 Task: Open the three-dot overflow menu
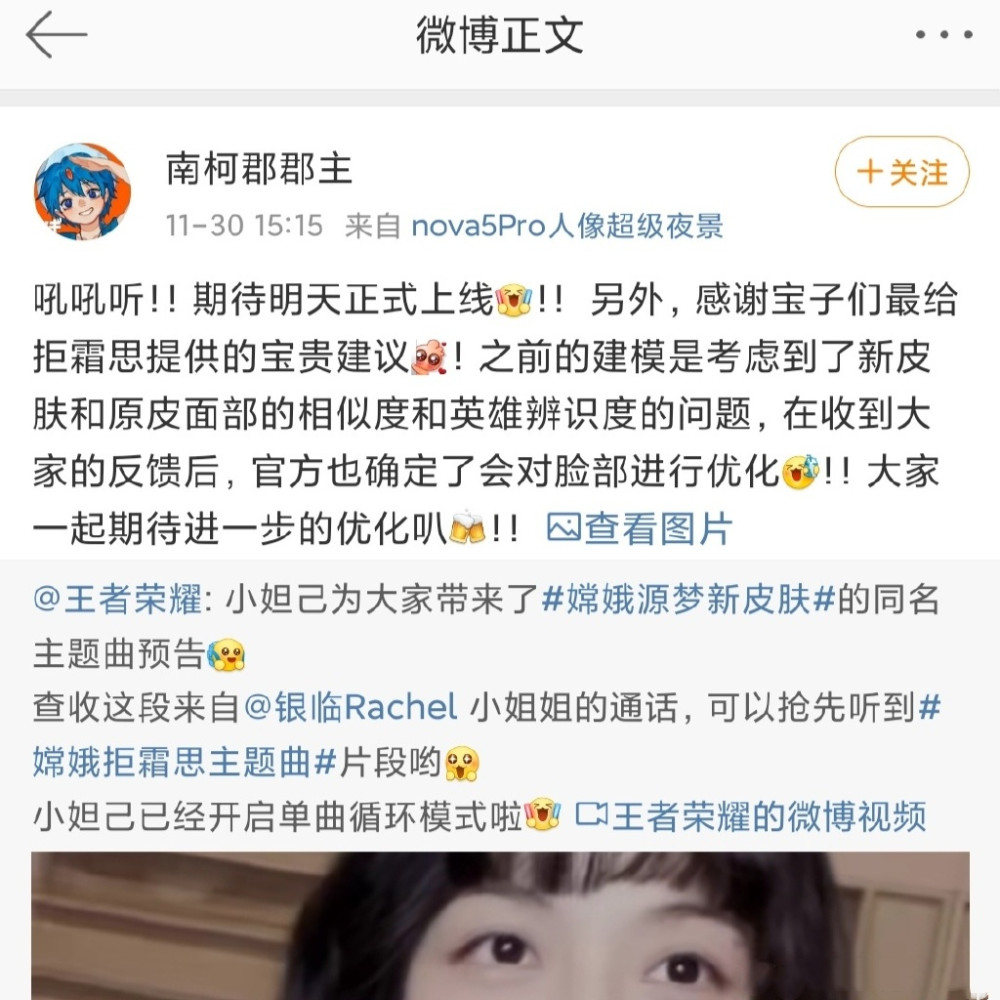click(x=943, y=36)
